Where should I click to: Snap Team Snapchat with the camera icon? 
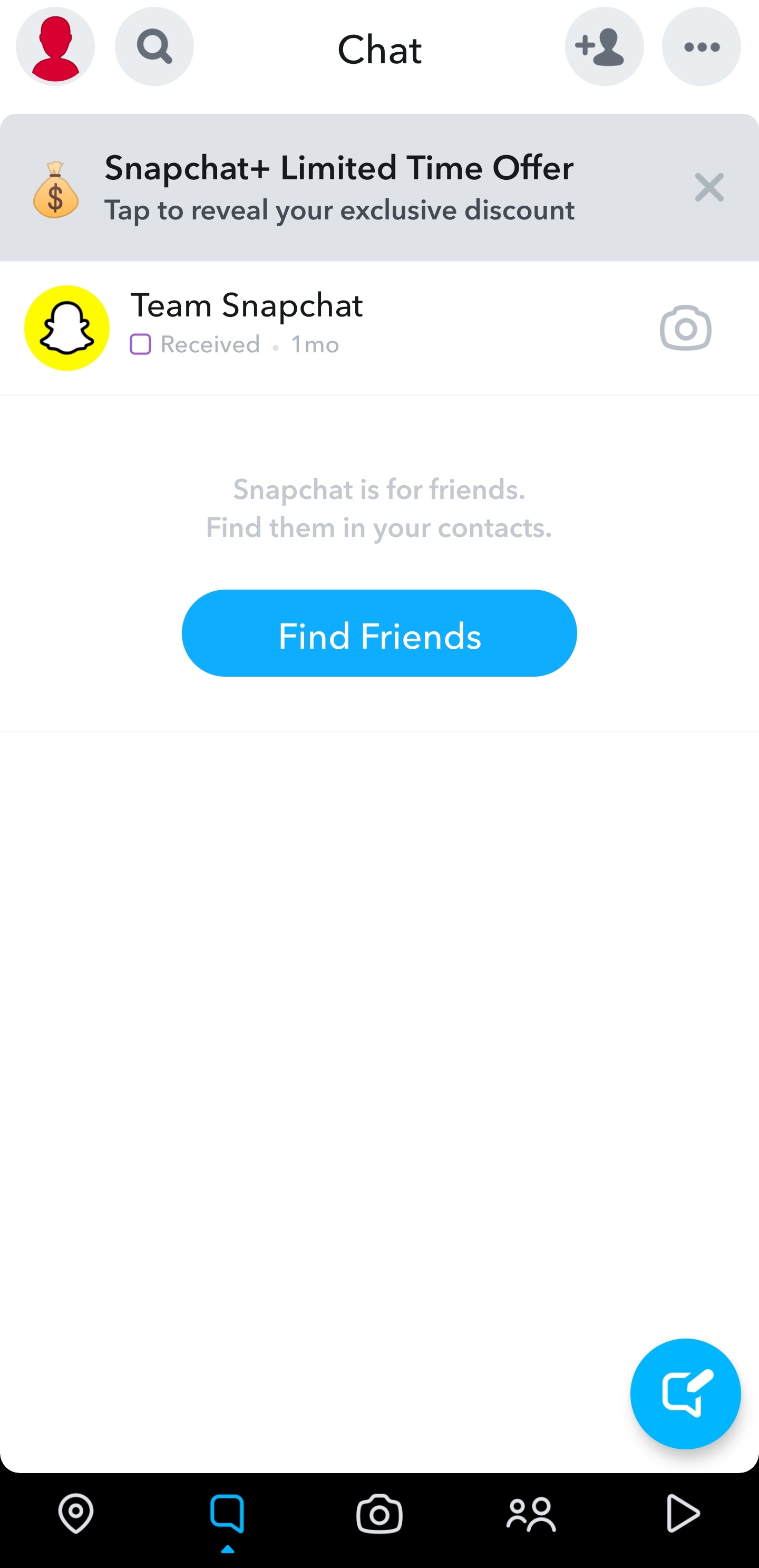click(x=685, y=328)
